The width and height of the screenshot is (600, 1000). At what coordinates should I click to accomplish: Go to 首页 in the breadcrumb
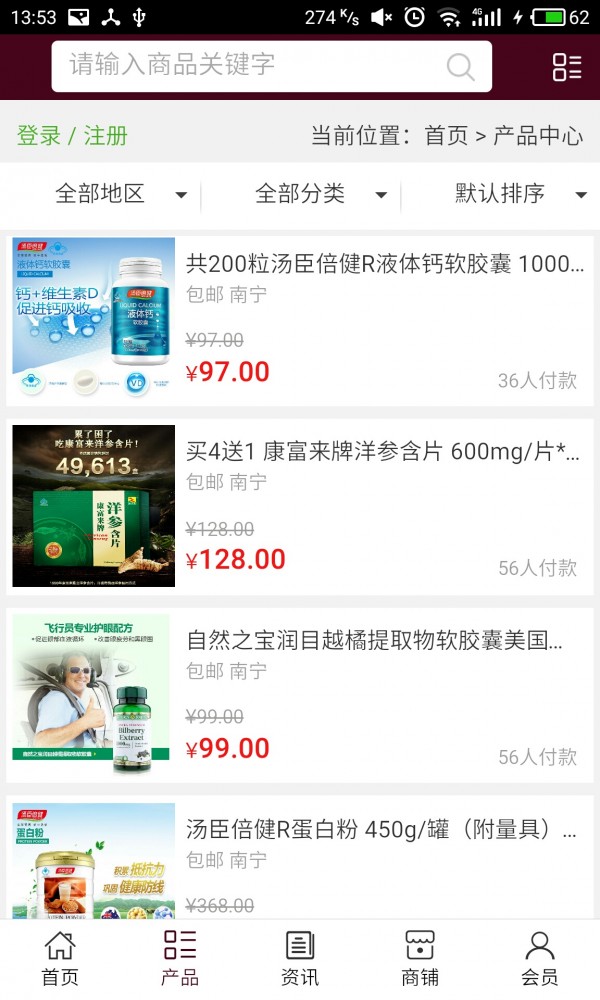pyautogui.click(x=446, y=136)
